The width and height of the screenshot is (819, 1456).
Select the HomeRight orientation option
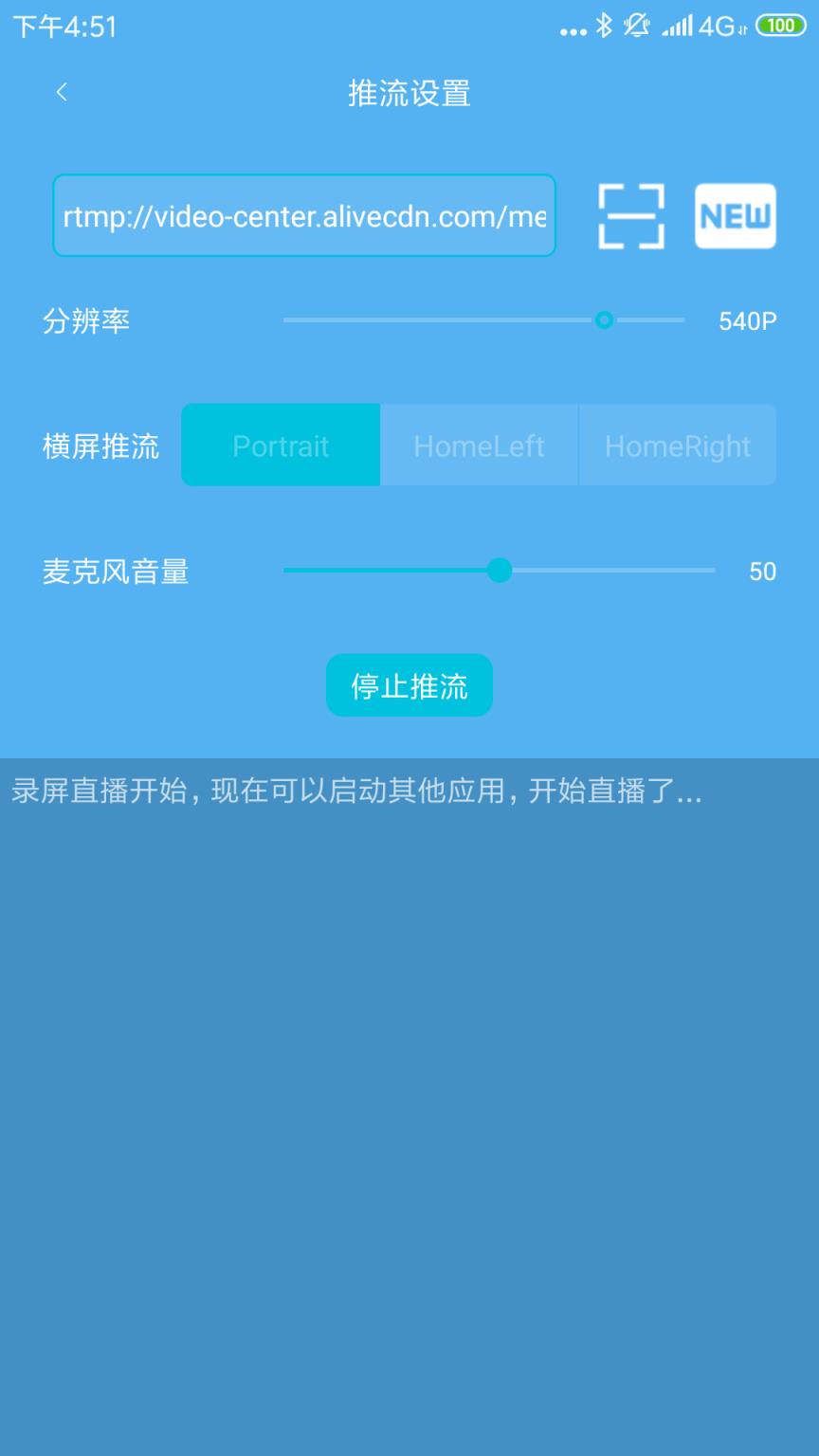(678, 445)
